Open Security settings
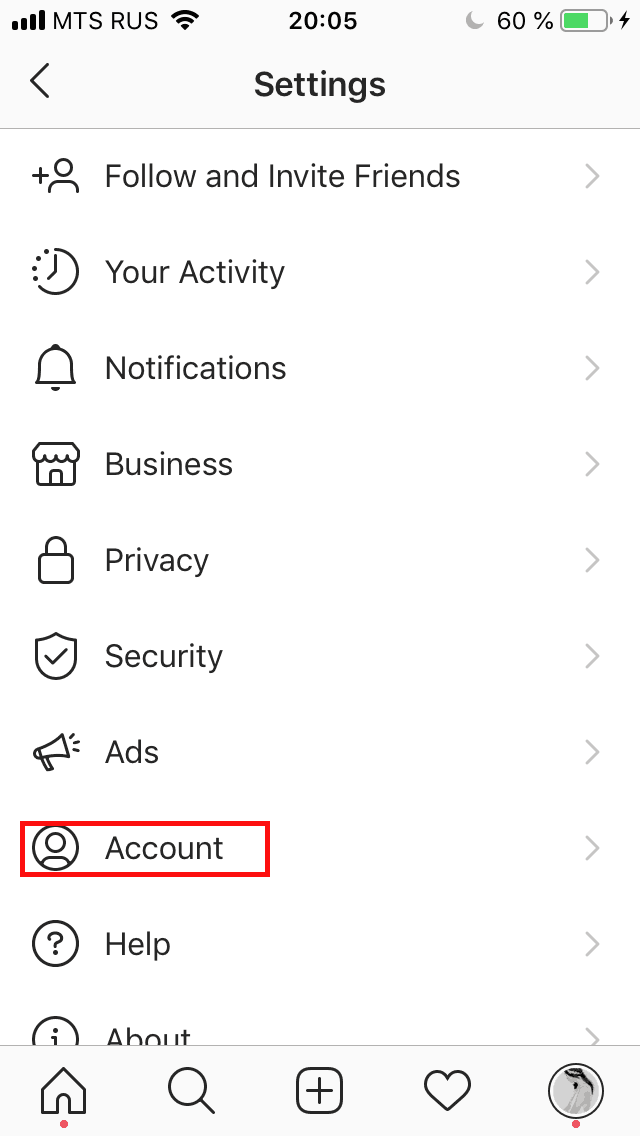Image resolution: width=640 pixels, height=1136 pixels. [320, 656]
